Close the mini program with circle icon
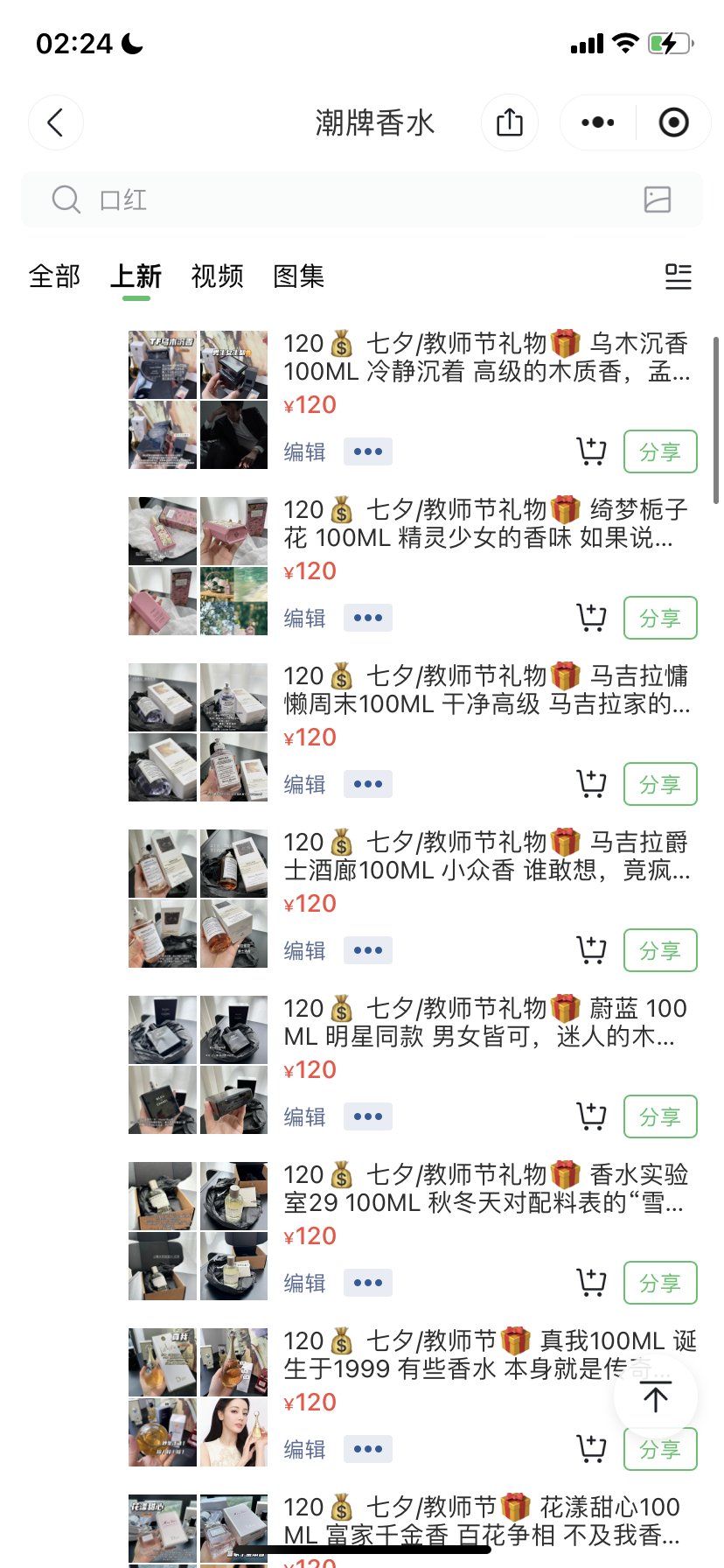Image resolution: width=724 pixels, height=1568 pixels. coord(673,122)
